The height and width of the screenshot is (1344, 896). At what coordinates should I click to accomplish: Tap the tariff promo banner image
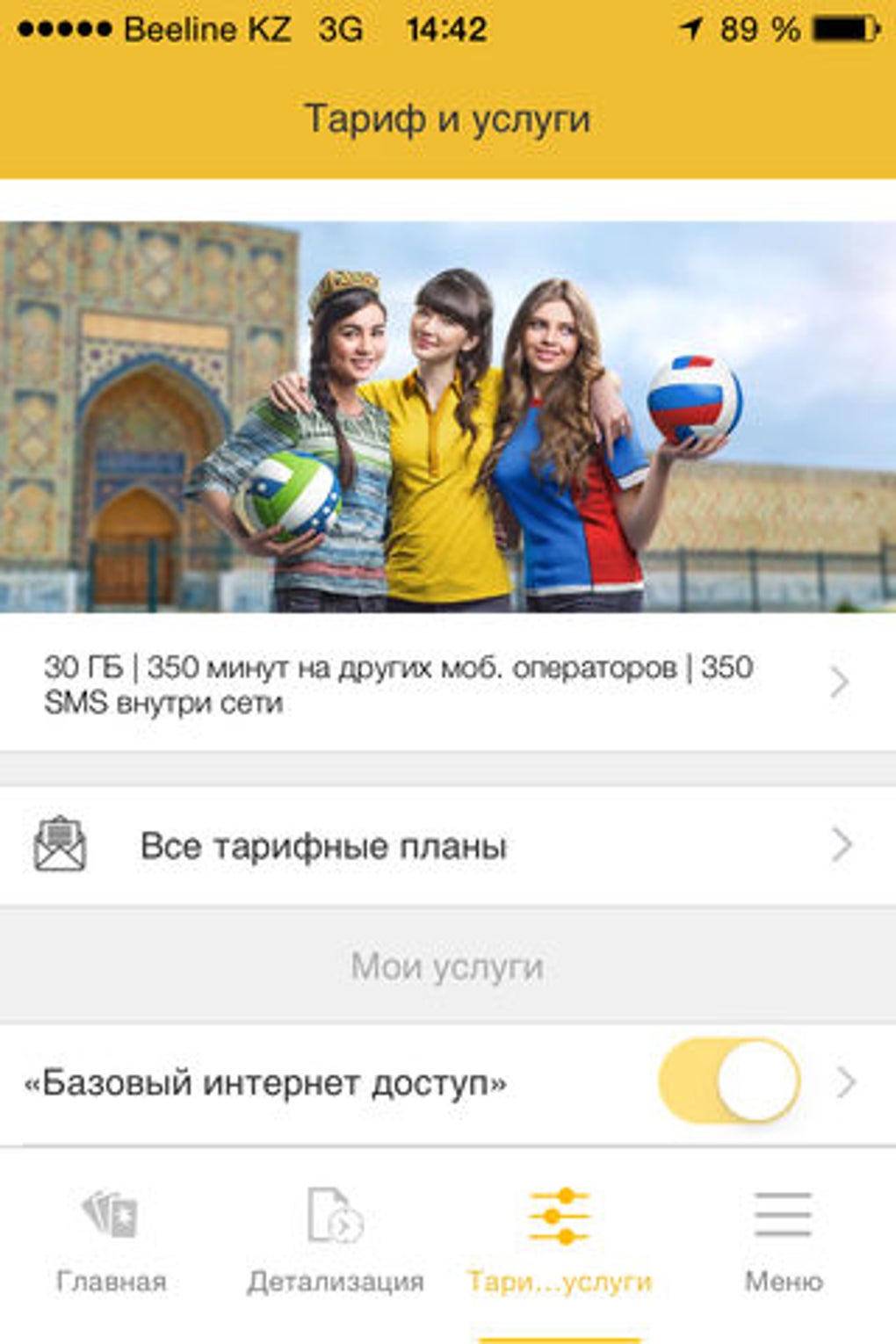448,417
